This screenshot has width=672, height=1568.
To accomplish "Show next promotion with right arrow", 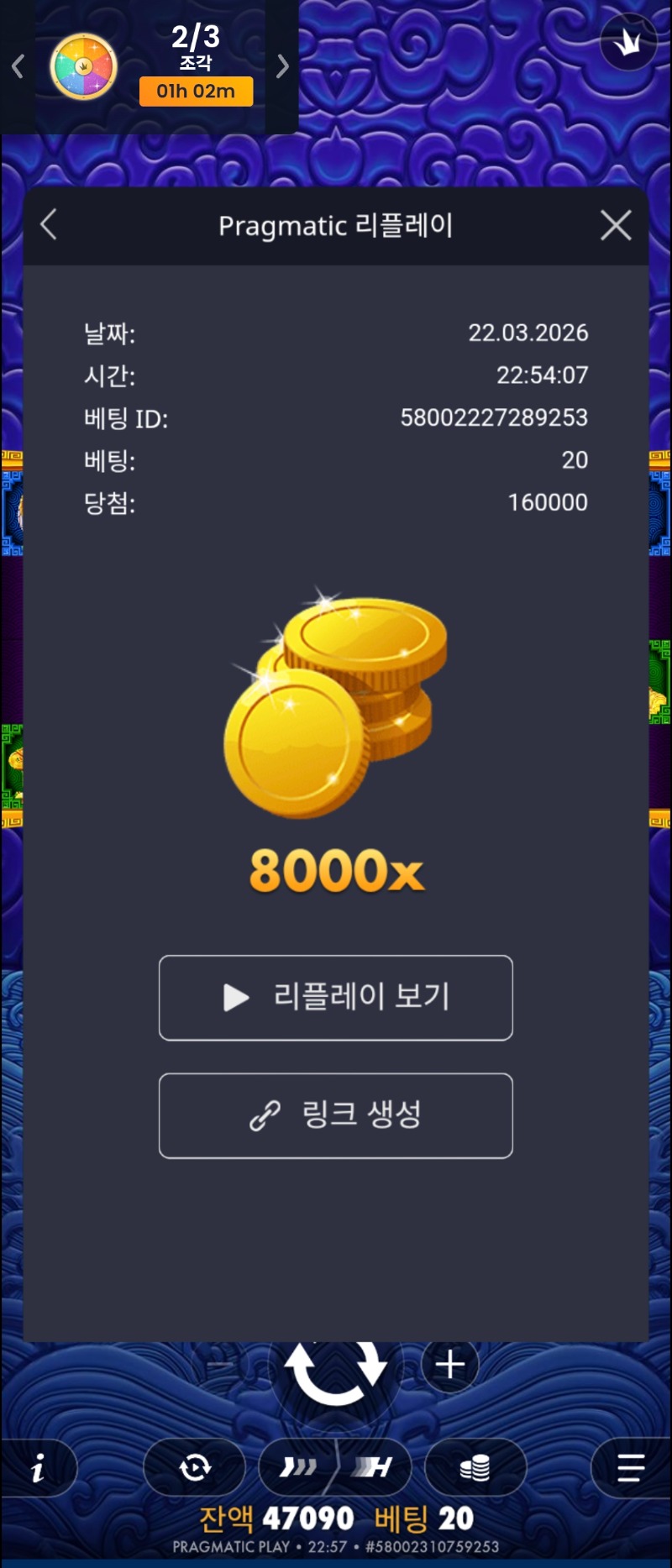I will coord(283,66).
